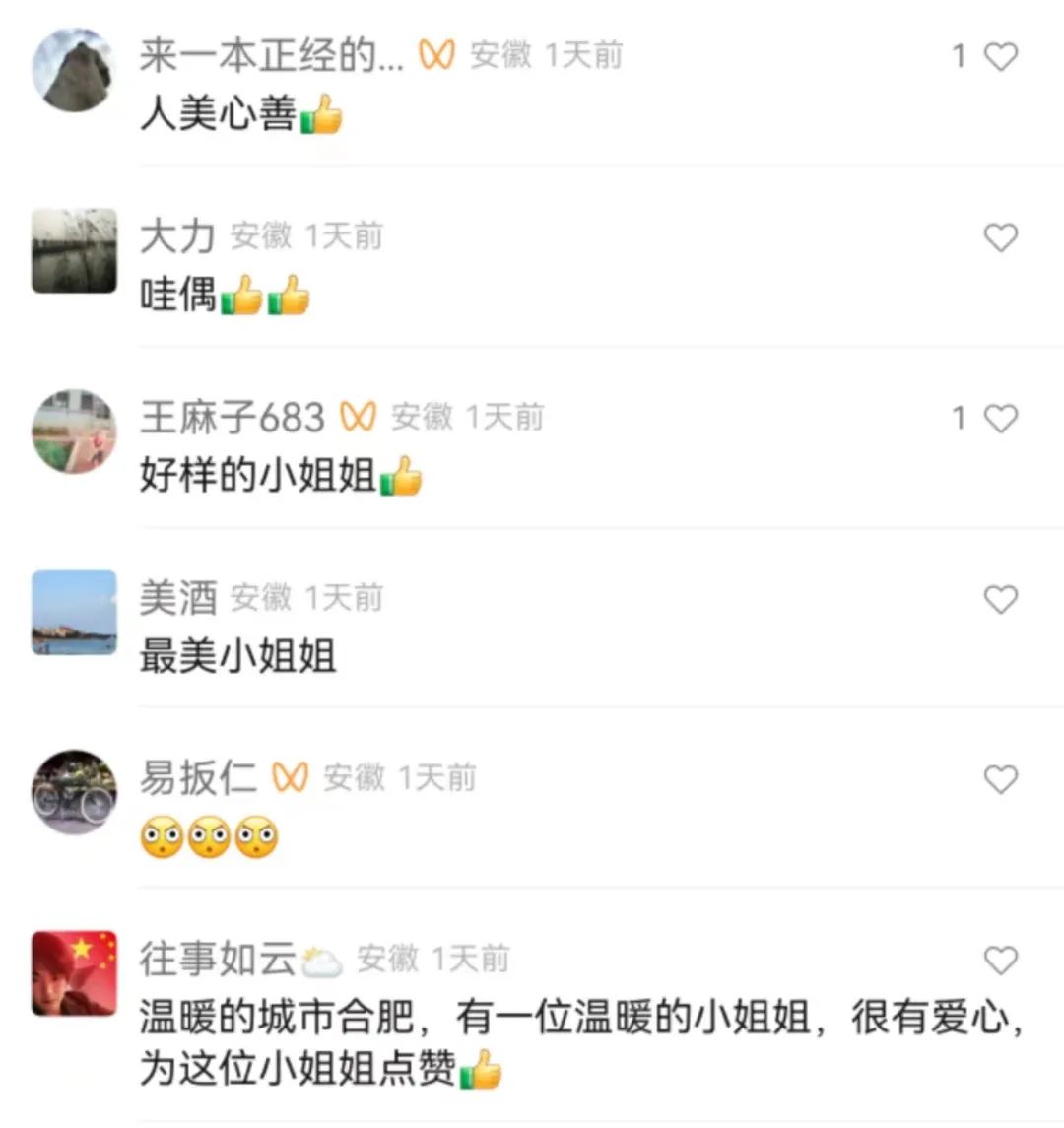Reply to comment 人美心善

[x=218, y=115]
